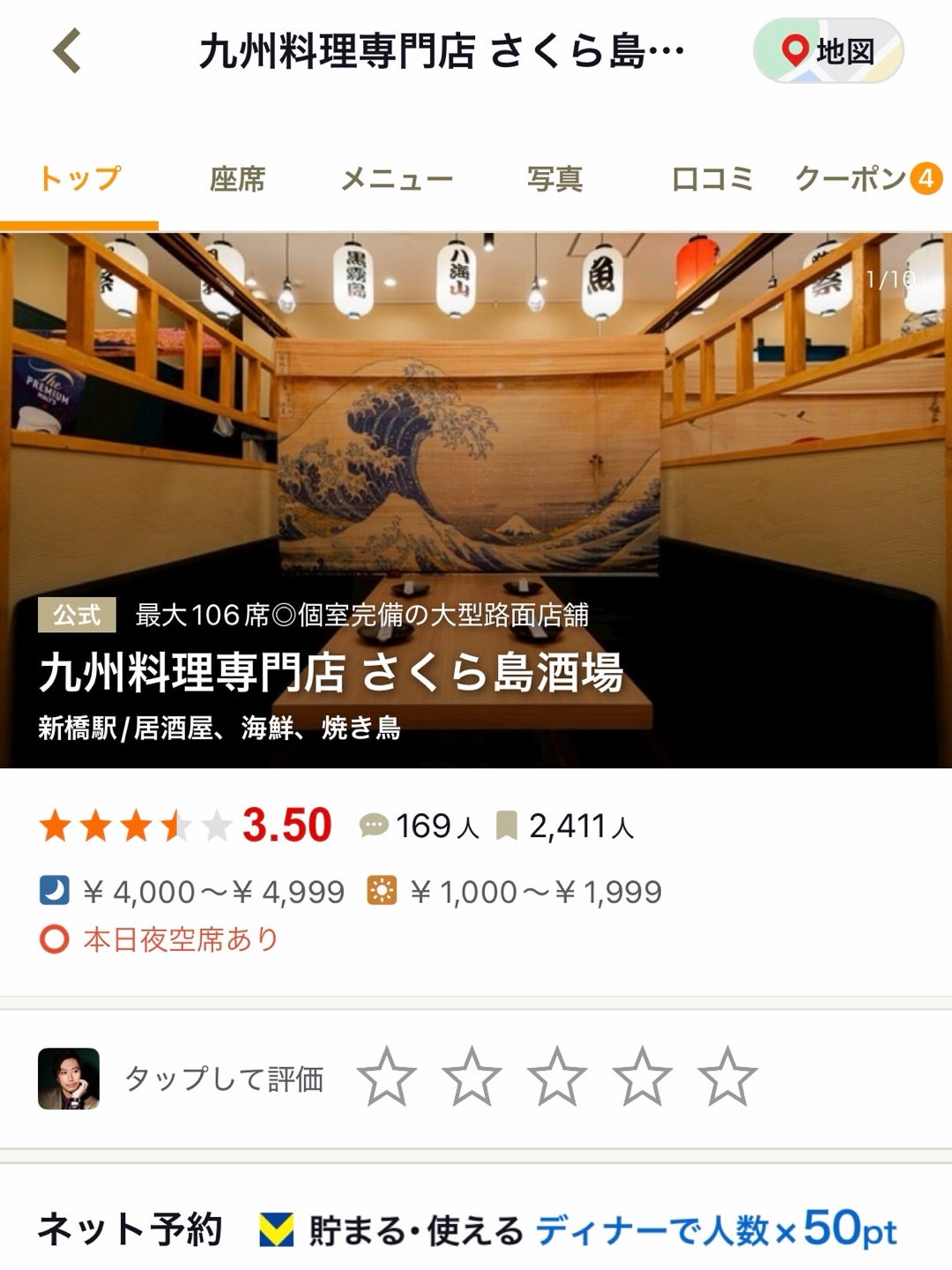Rate the restaurant three stars

[557, 1077]
